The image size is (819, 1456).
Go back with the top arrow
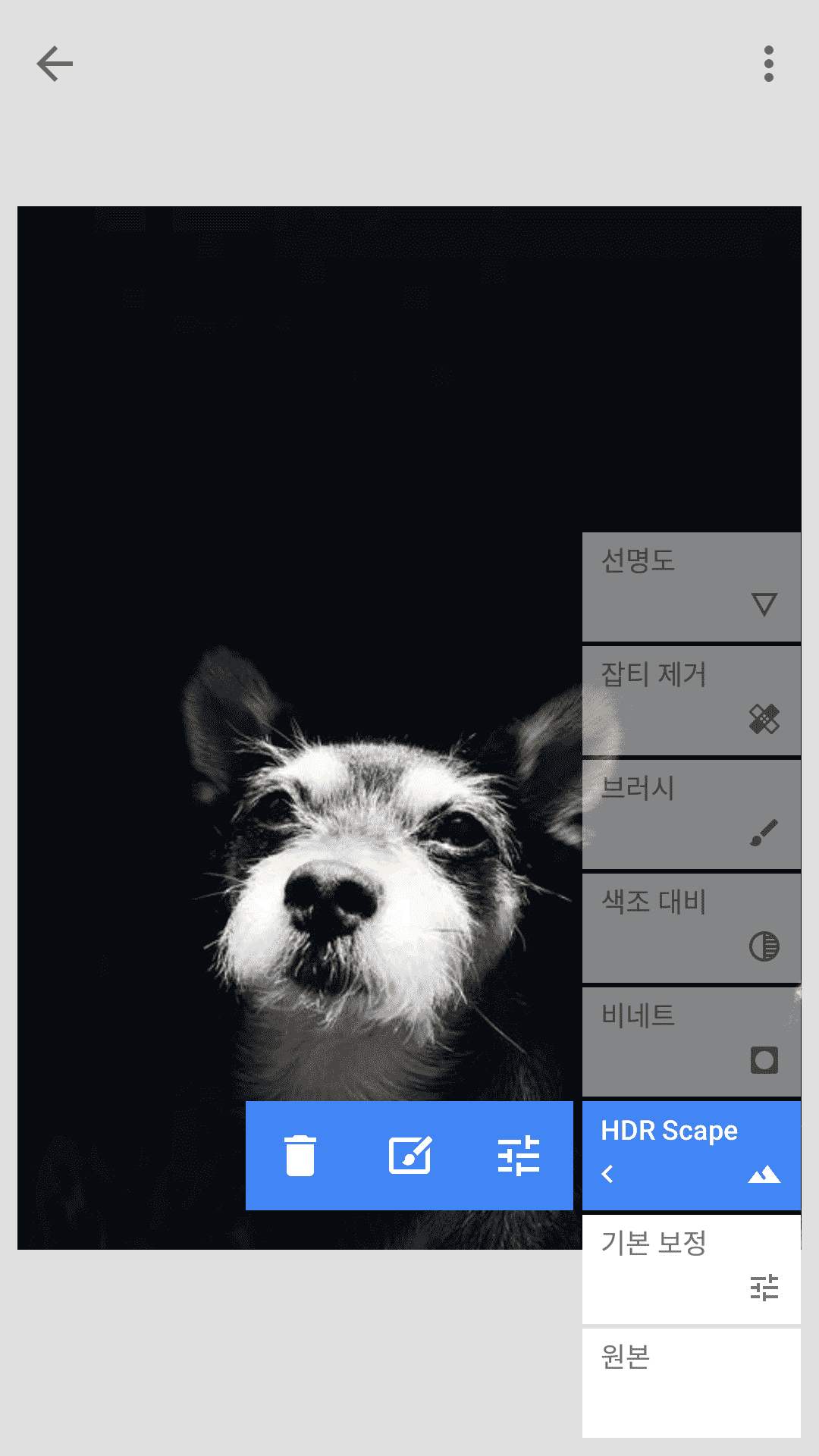[55, 64]
